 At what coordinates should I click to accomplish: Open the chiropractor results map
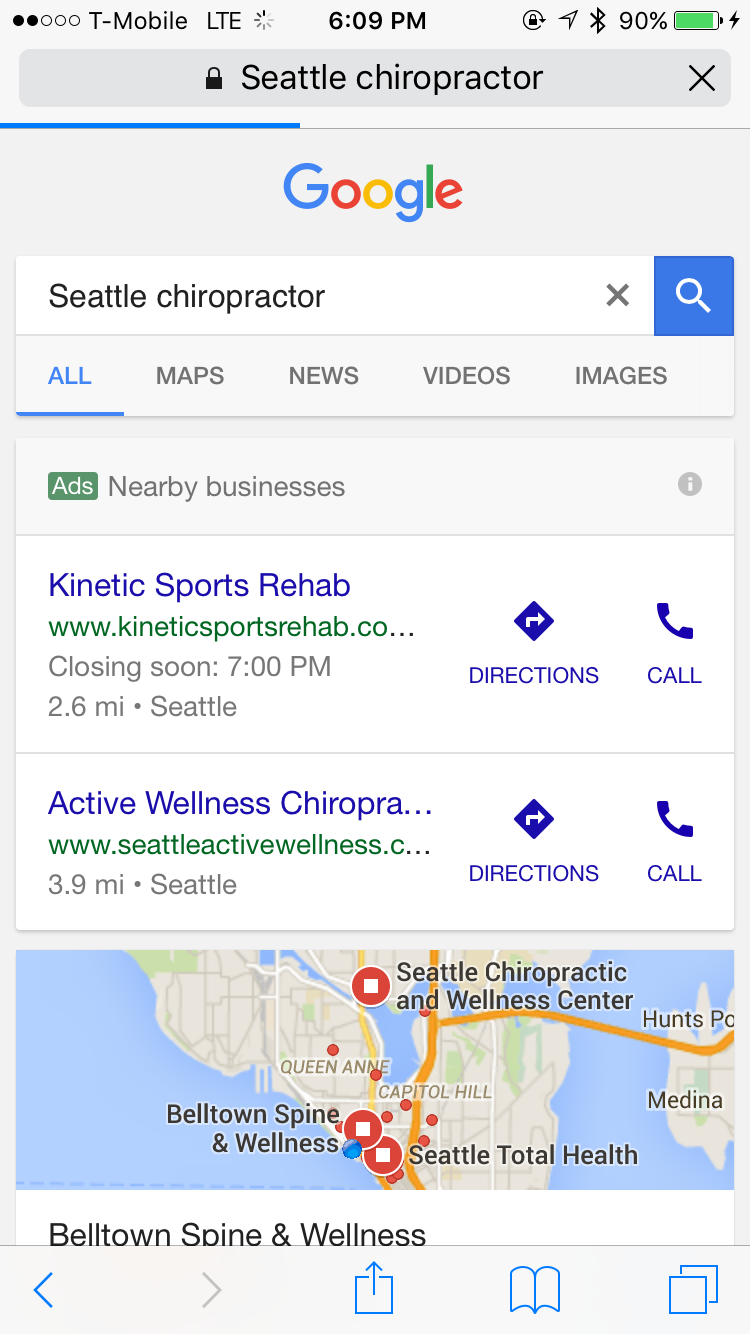[375, 1068]
